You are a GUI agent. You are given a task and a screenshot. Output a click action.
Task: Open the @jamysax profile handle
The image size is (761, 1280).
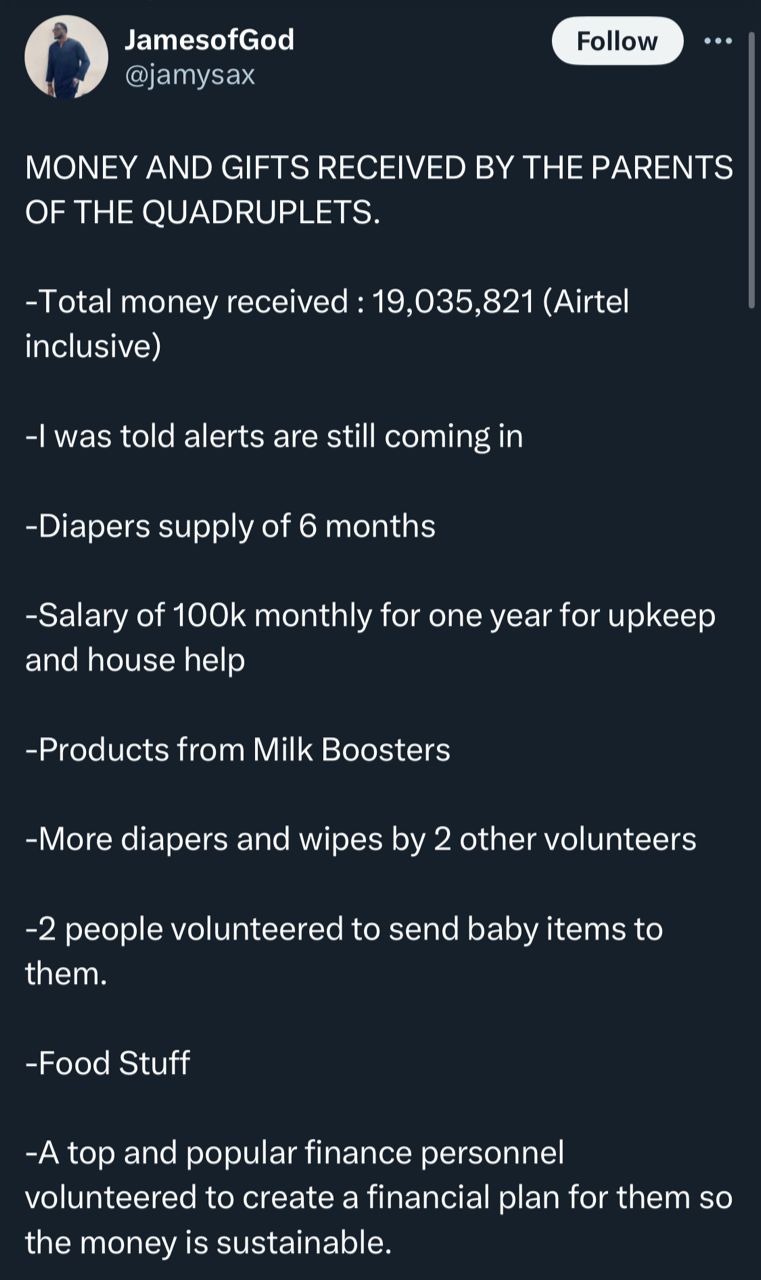(188, 74)
